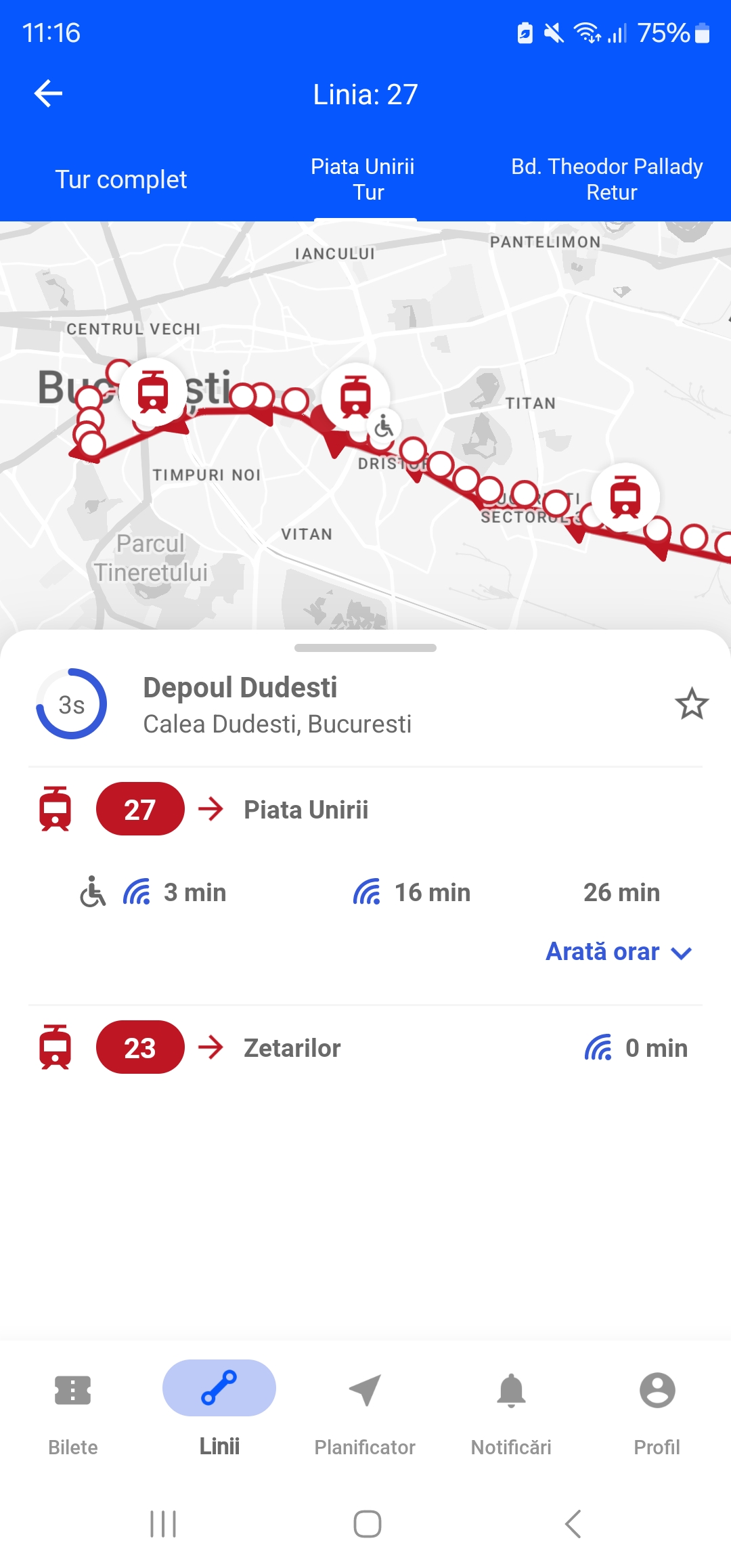Tap the refresh countdown timer circle

coord(71,704)
